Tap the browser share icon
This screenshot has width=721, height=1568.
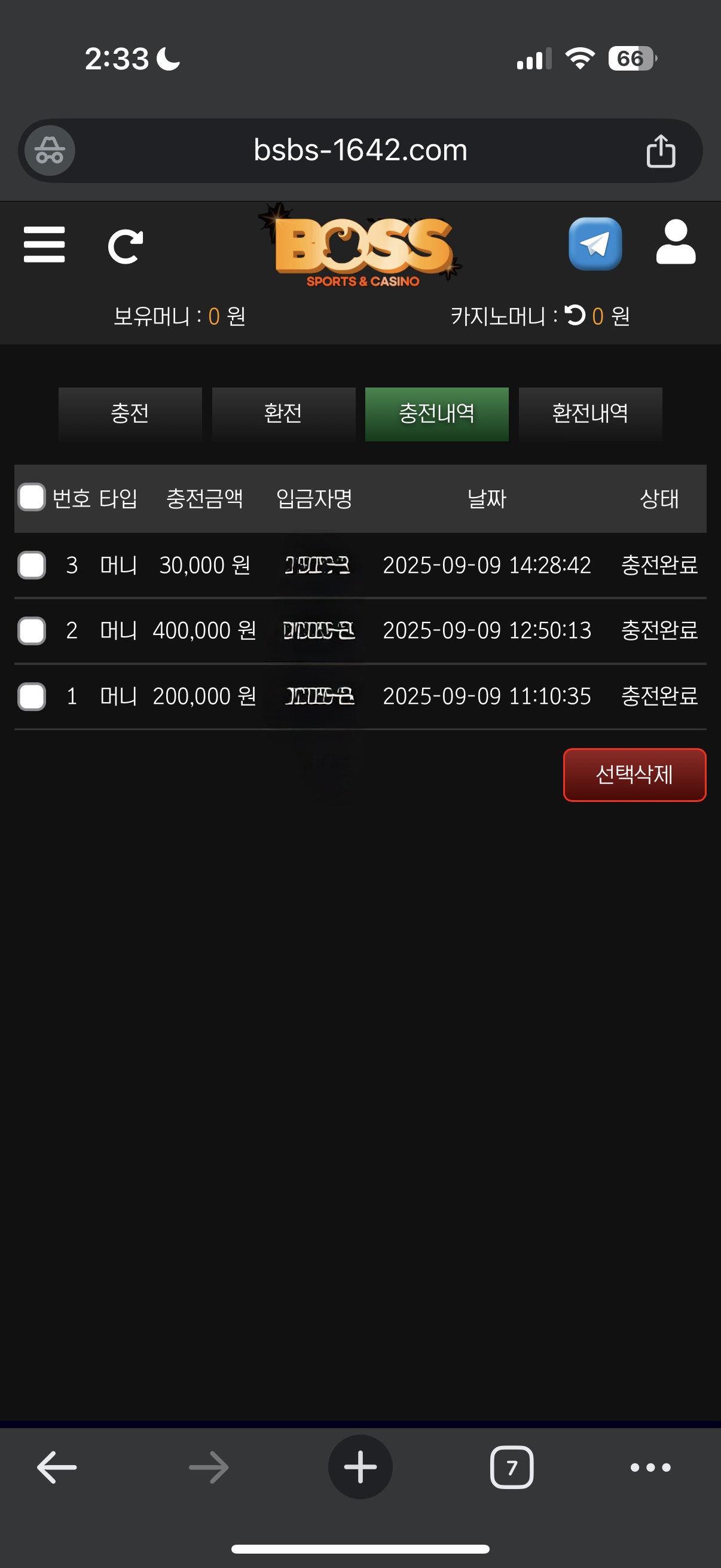pyautogui.click(x=660, y=151)
